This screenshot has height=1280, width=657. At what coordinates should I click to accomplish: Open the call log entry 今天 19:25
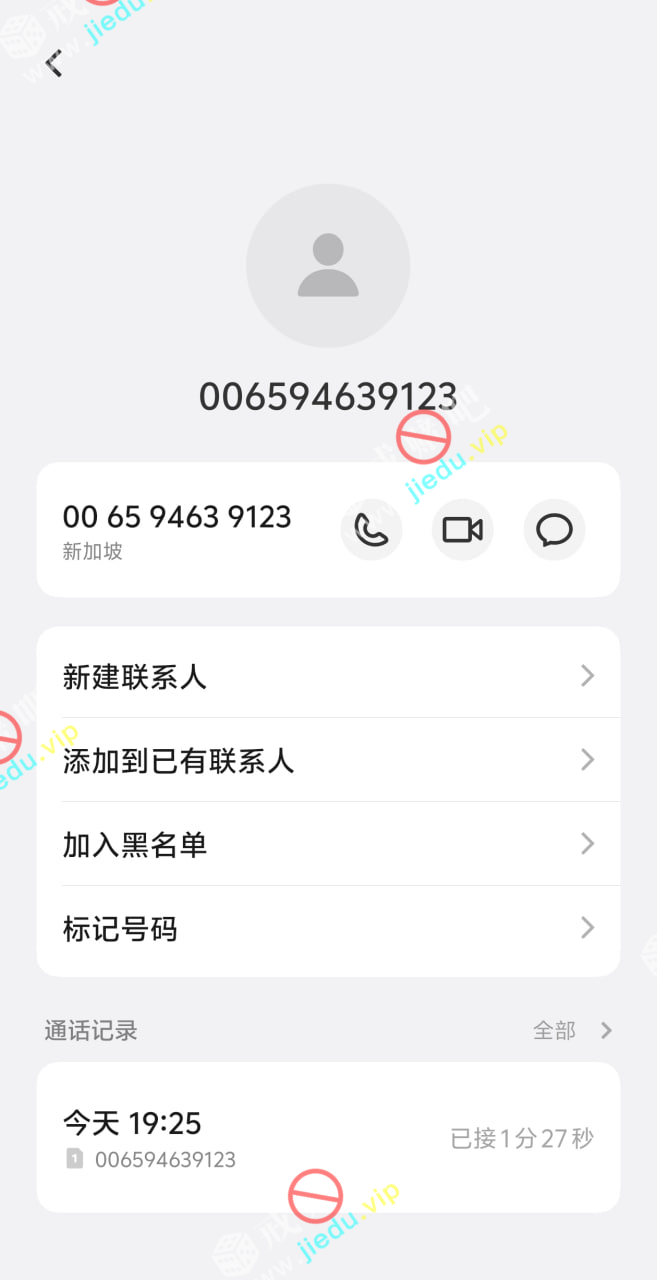[x=328, y=1138]
